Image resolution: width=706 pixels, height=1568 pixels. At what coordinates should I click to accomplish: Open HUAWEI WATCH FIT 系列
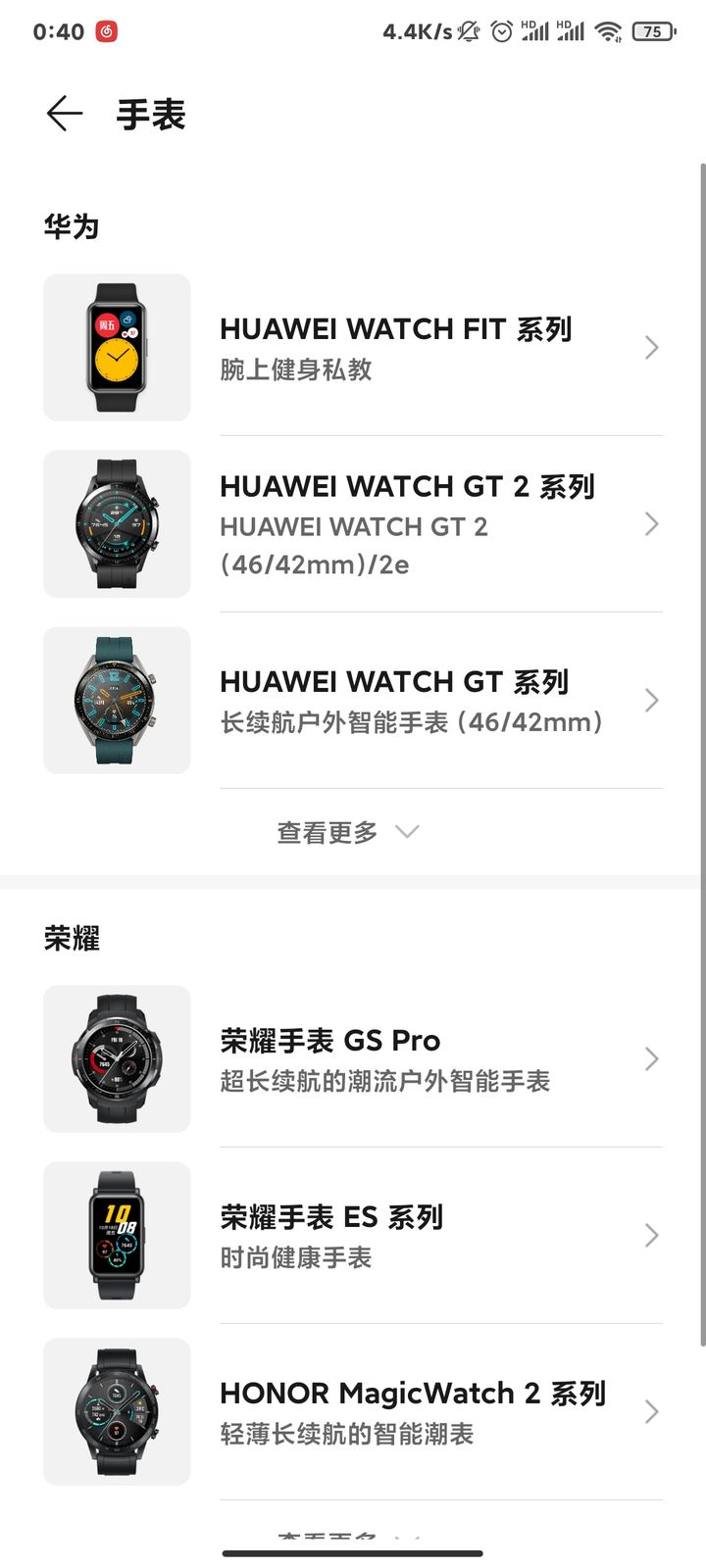click(x=395, y=348)
